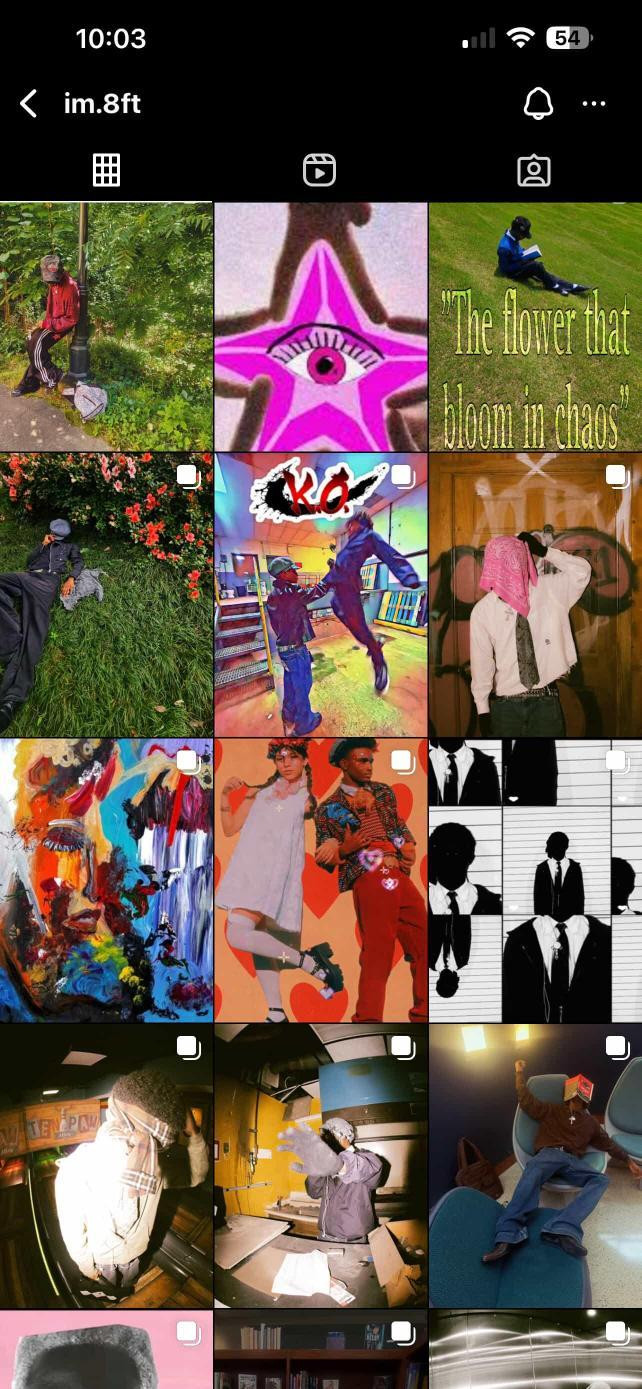The image size is (642, 1389).
Task: Open the gloved hand fisheye post
Action: click(321, 1166)
